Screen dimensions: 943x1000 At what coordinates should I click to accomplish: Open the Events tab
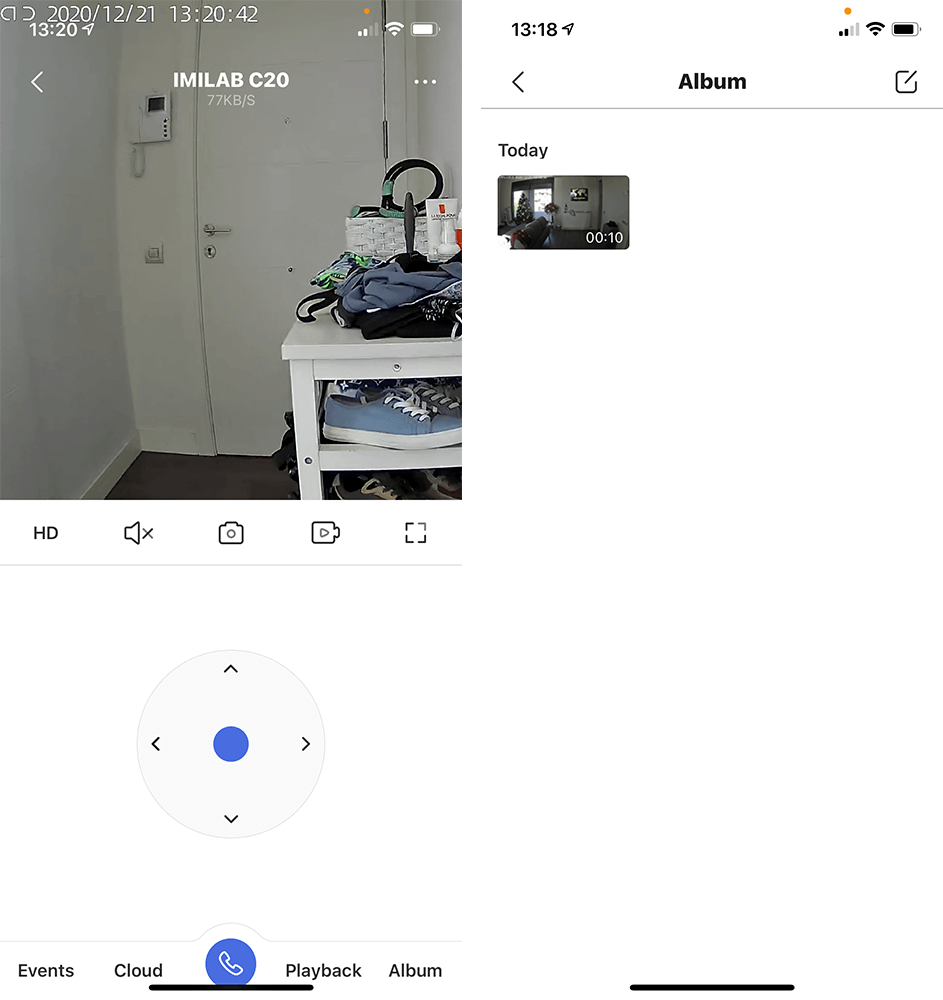[46, 970]
